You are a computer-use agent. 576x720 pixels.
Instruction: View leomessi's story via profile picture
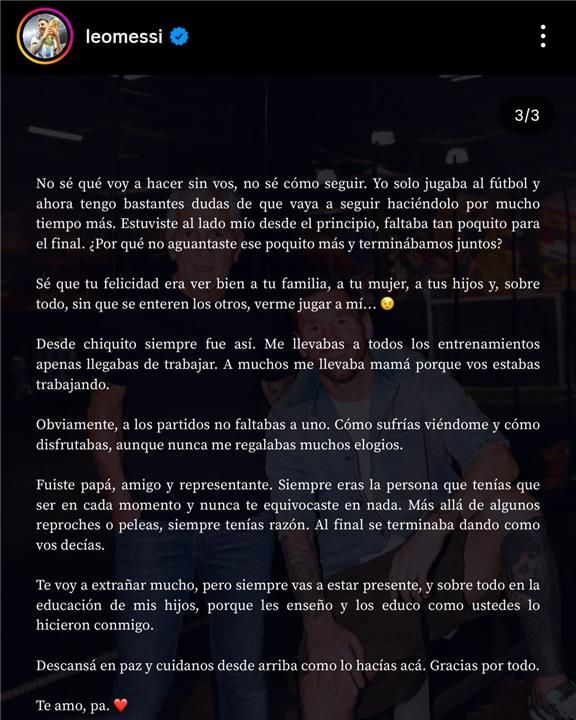coord(45,36)
